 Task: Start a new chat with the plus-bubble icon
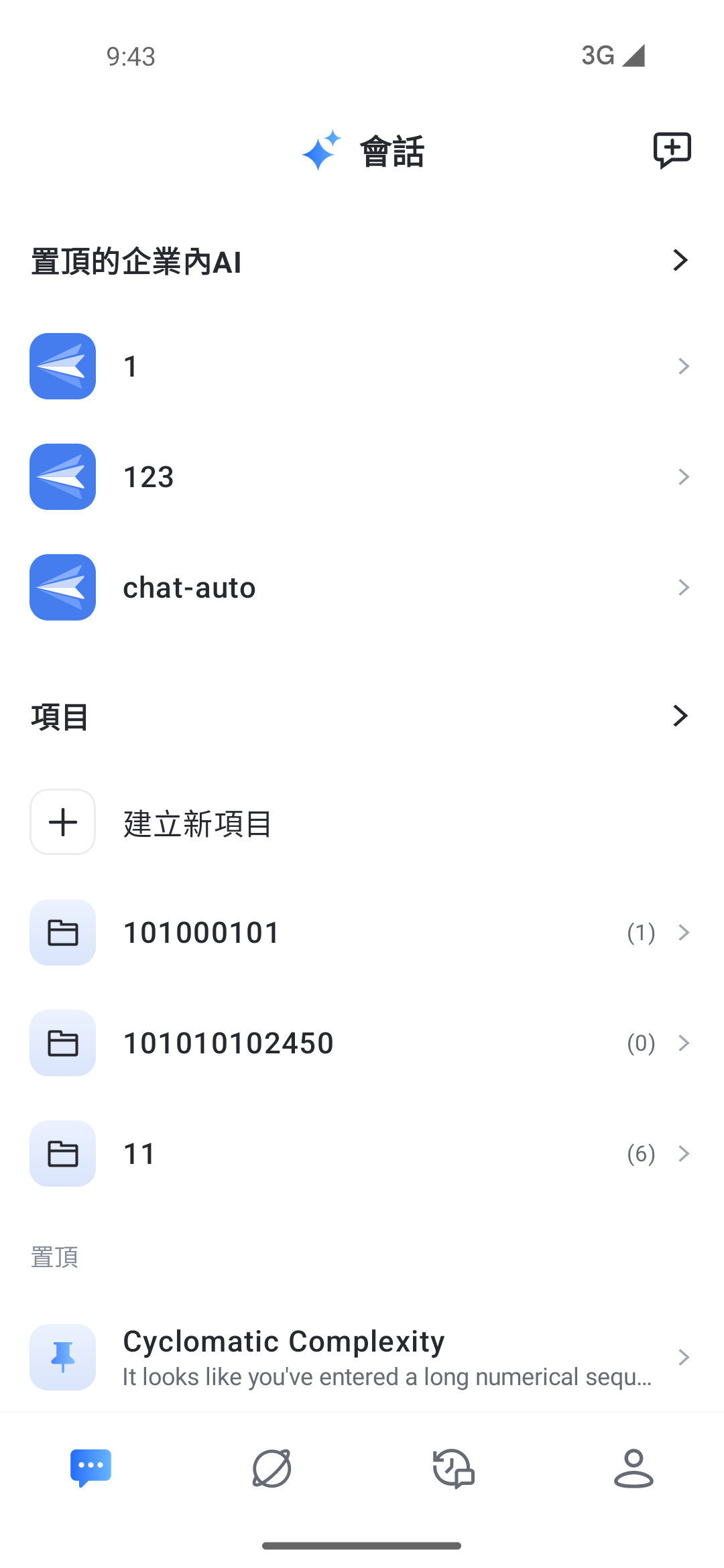point(672,150)
